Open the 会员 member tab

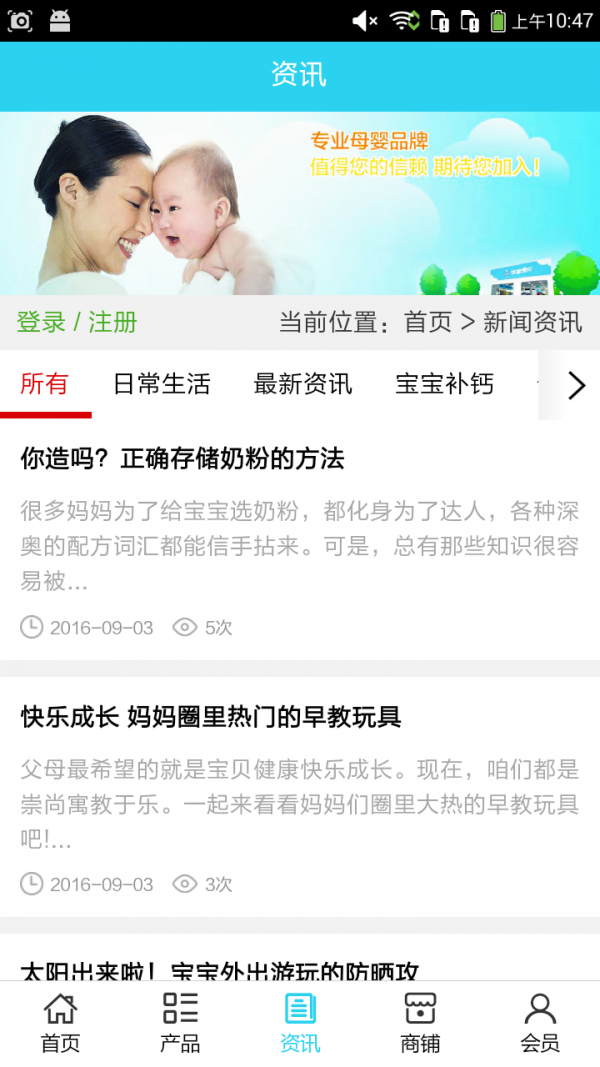tap(540, 1023)
